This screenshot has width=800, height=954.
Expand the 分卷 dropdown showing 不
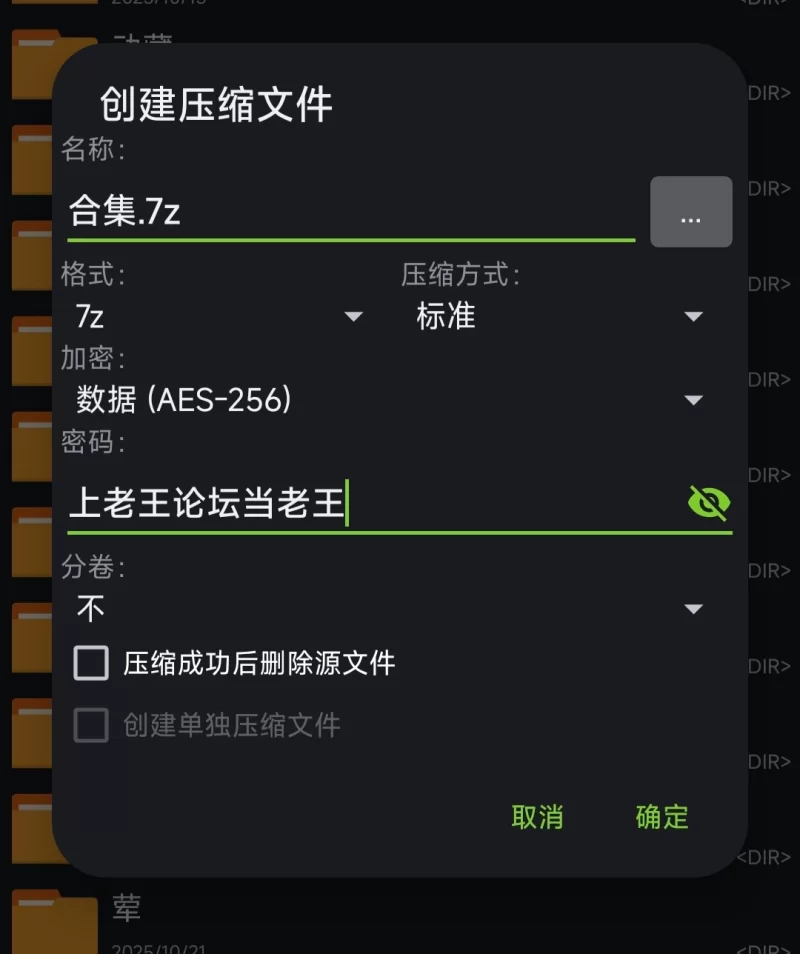pos(390,609)
